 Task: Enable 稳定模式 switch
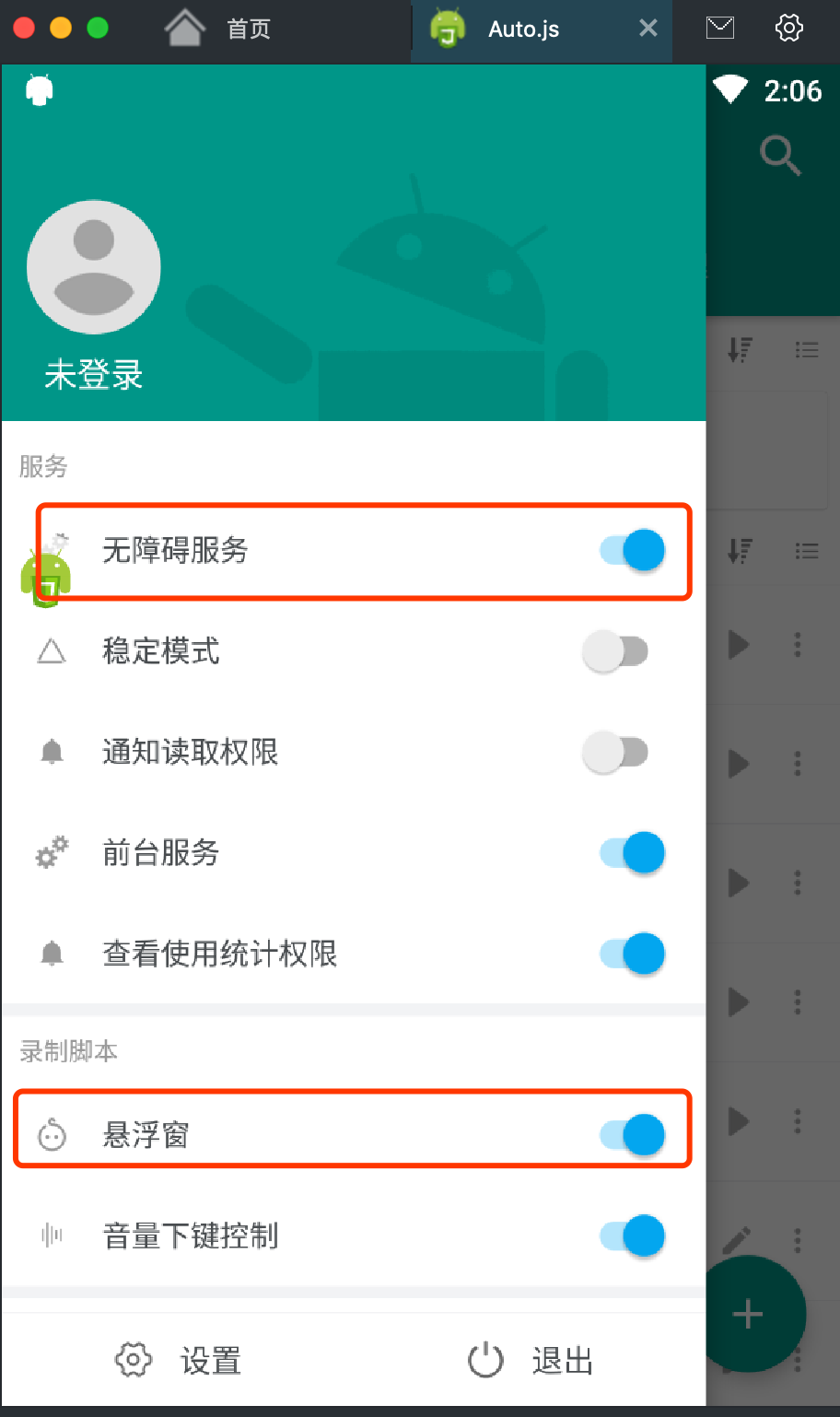[615, 651]
